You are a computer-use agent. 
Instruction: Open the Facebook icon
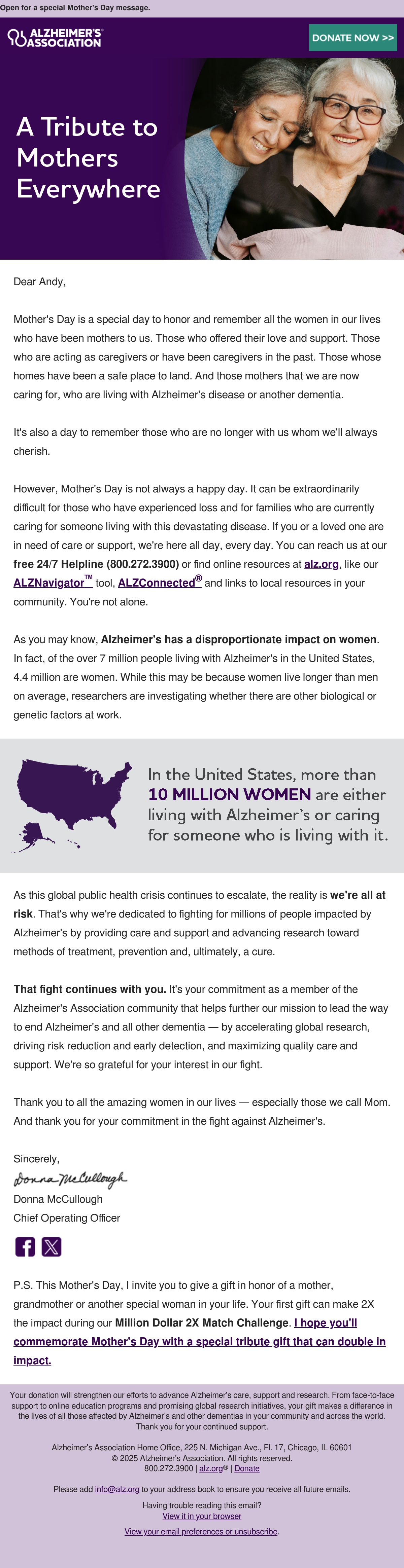25,1246
